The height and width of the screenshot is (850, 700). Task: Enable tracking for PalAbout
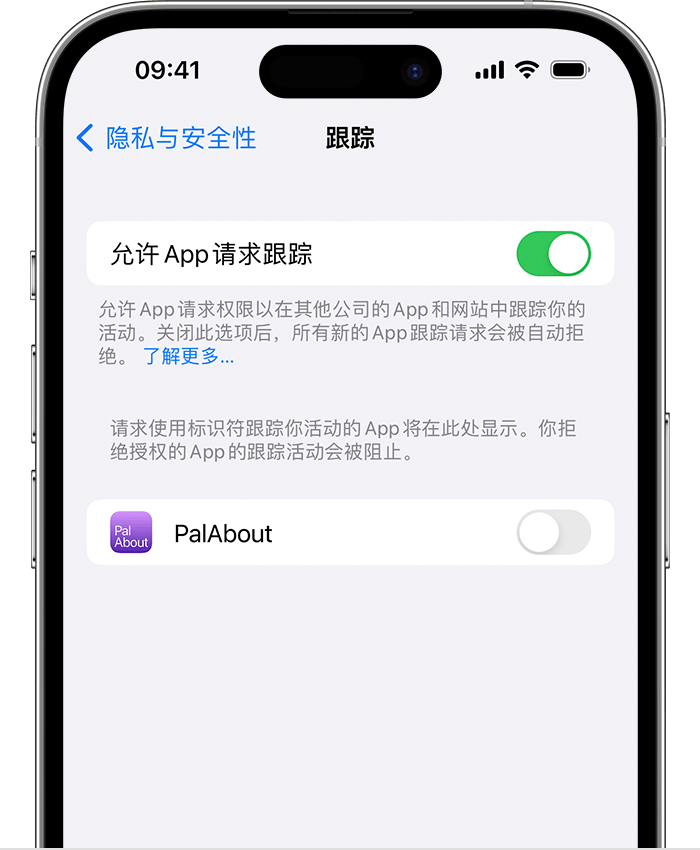553,532
